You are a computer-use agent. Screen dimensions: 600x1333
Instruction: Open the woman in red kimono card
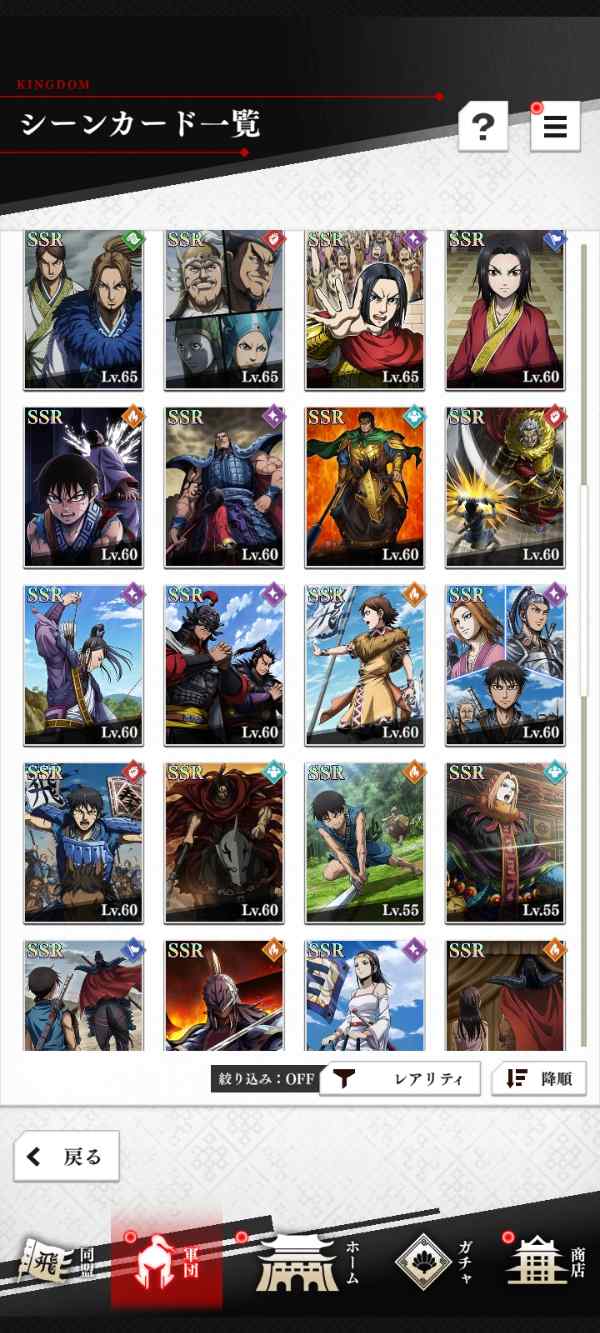click(505, 310)
